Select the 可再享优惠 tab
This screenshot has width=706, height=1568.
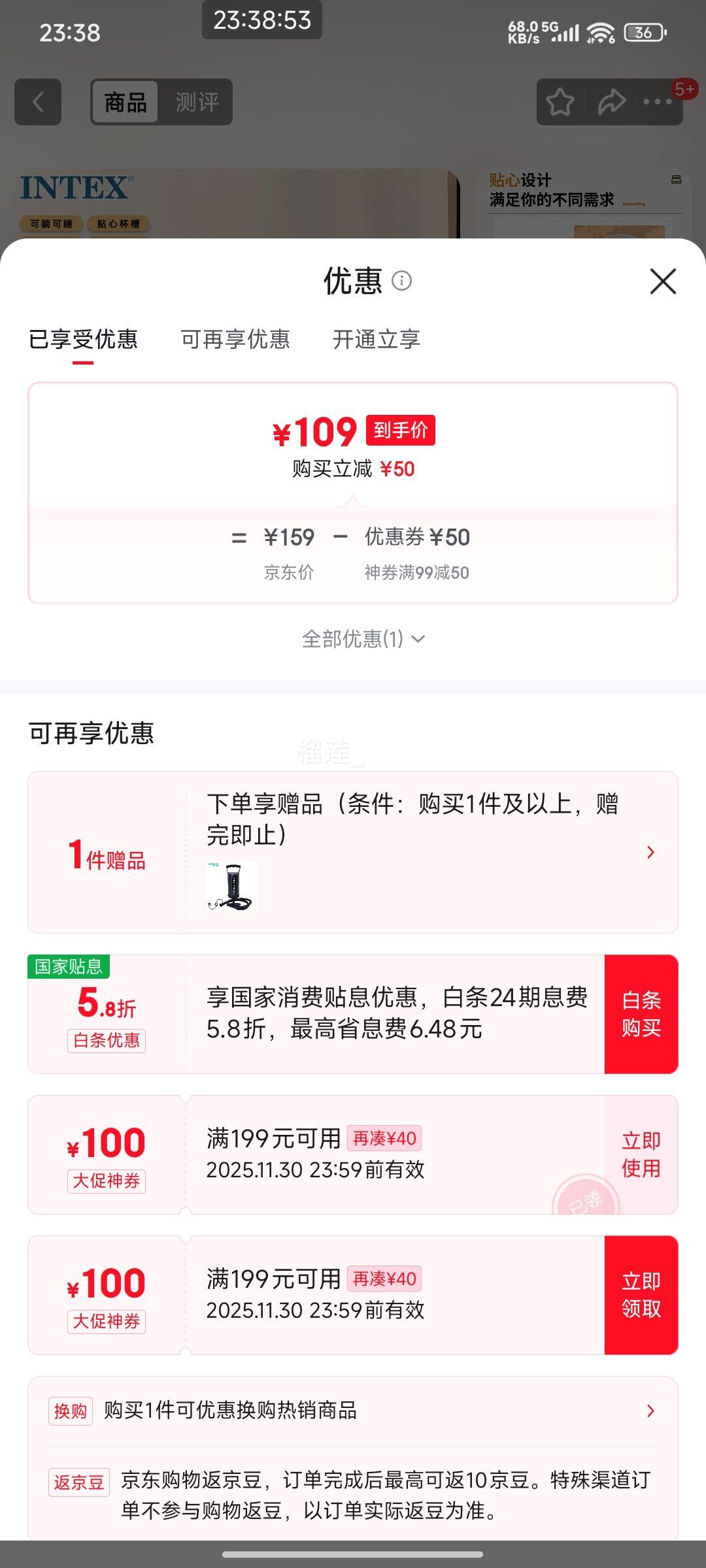click(235, 340)
